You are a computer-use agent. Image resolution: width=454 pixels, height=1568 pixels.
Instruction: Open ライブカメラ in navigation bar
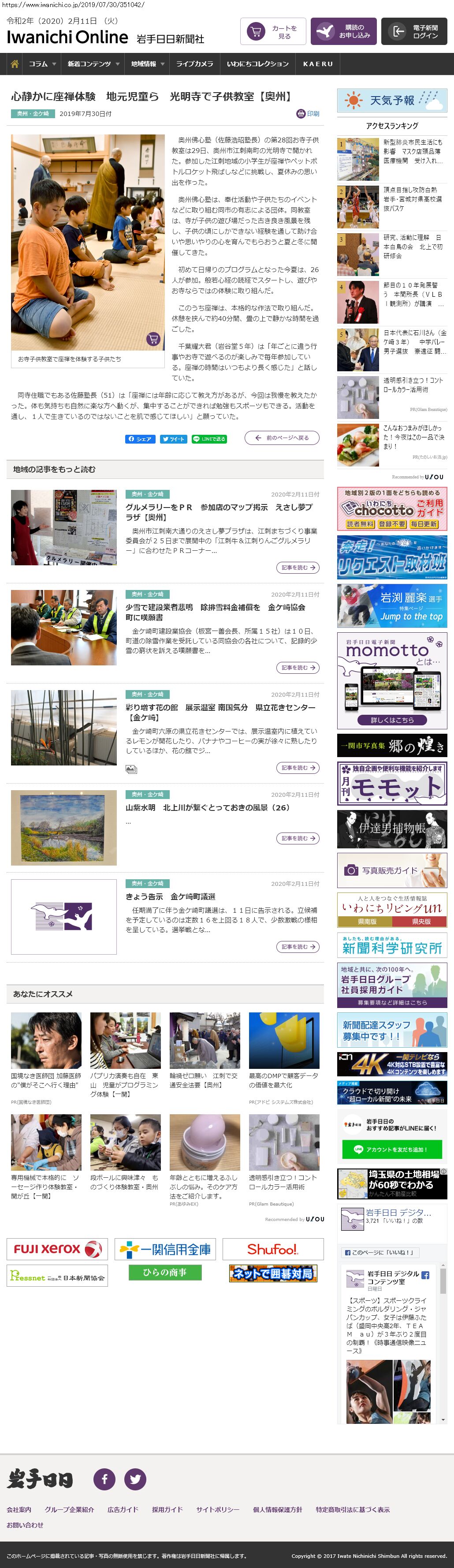coord(195,64)
